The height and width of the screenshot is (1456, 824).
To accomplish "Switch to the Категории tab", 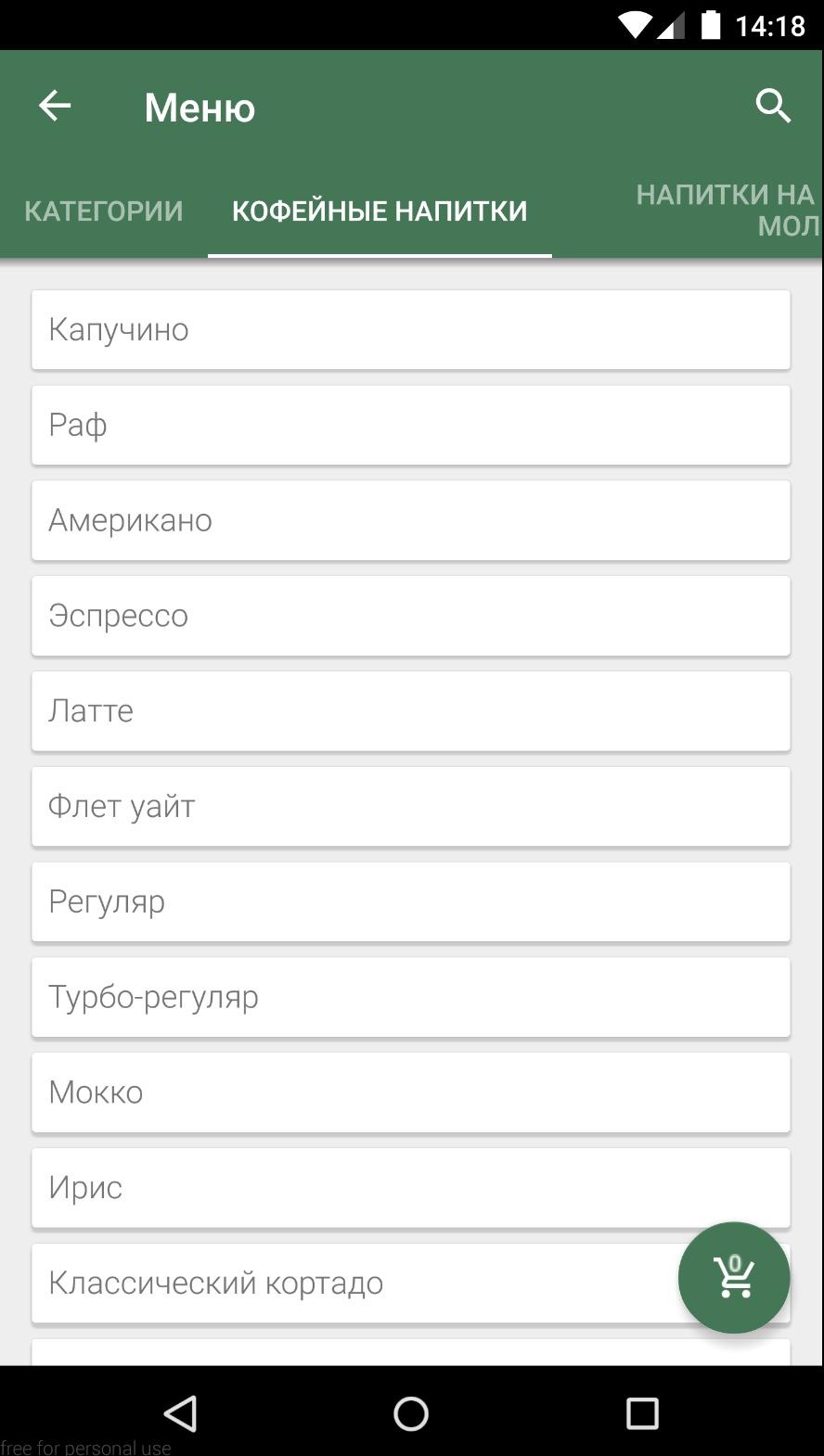I will click(104, 211).
